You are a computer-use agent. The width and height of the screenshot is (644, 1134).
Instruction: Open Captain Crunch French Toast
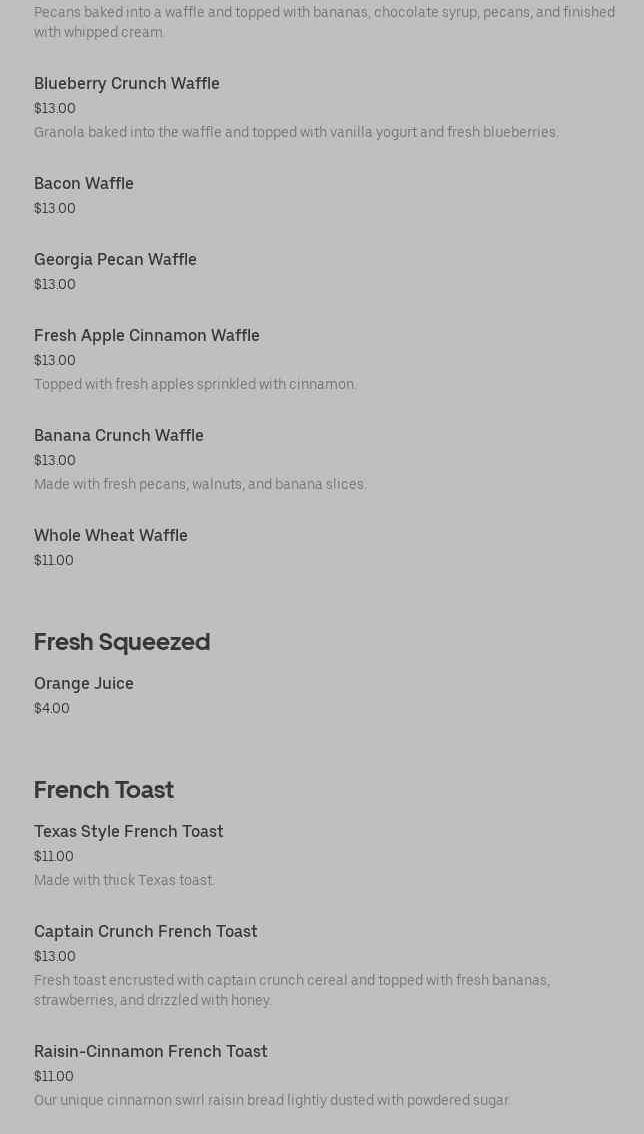[146, 932]
